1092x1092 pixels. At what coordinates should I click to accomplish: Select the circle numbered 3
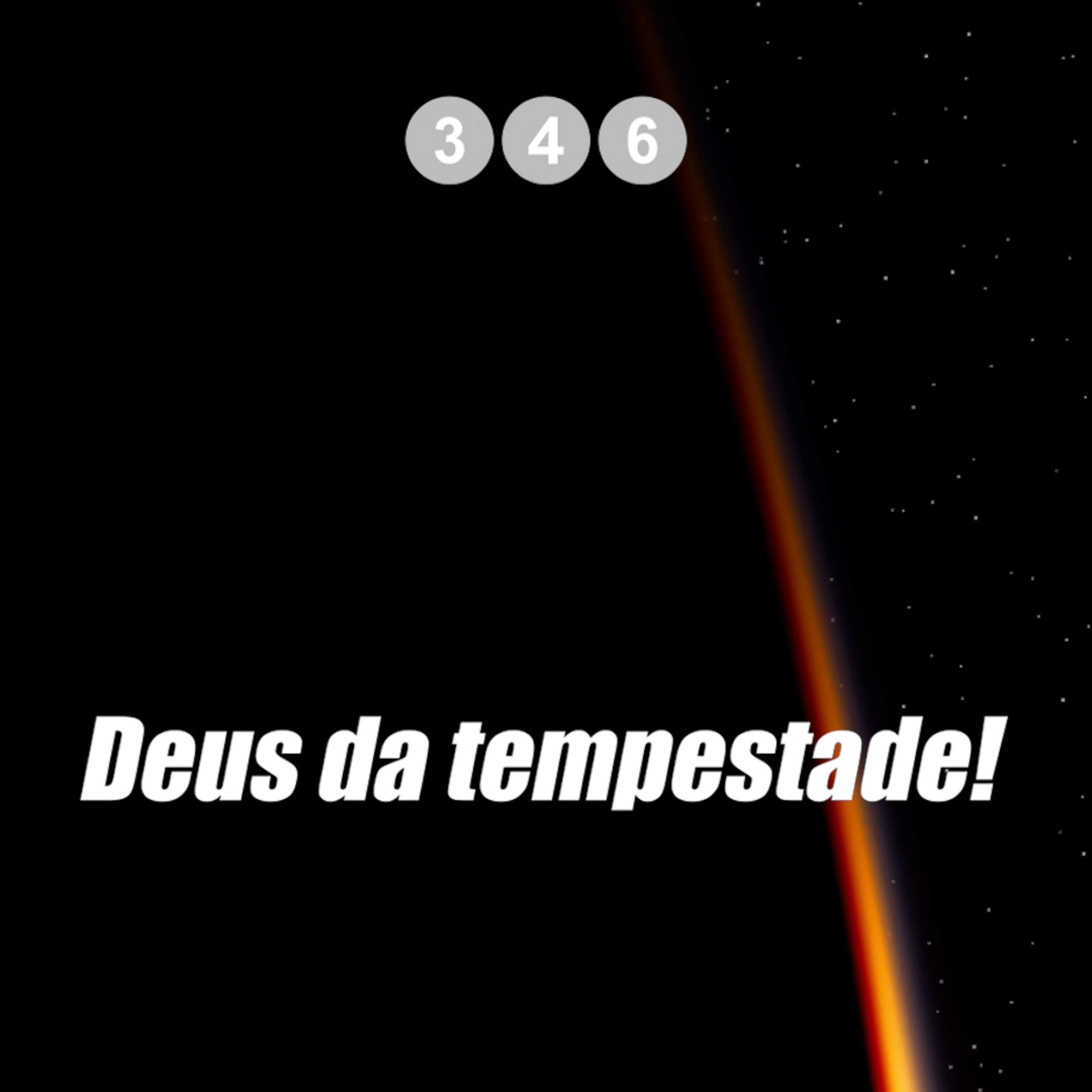(449, 140)
